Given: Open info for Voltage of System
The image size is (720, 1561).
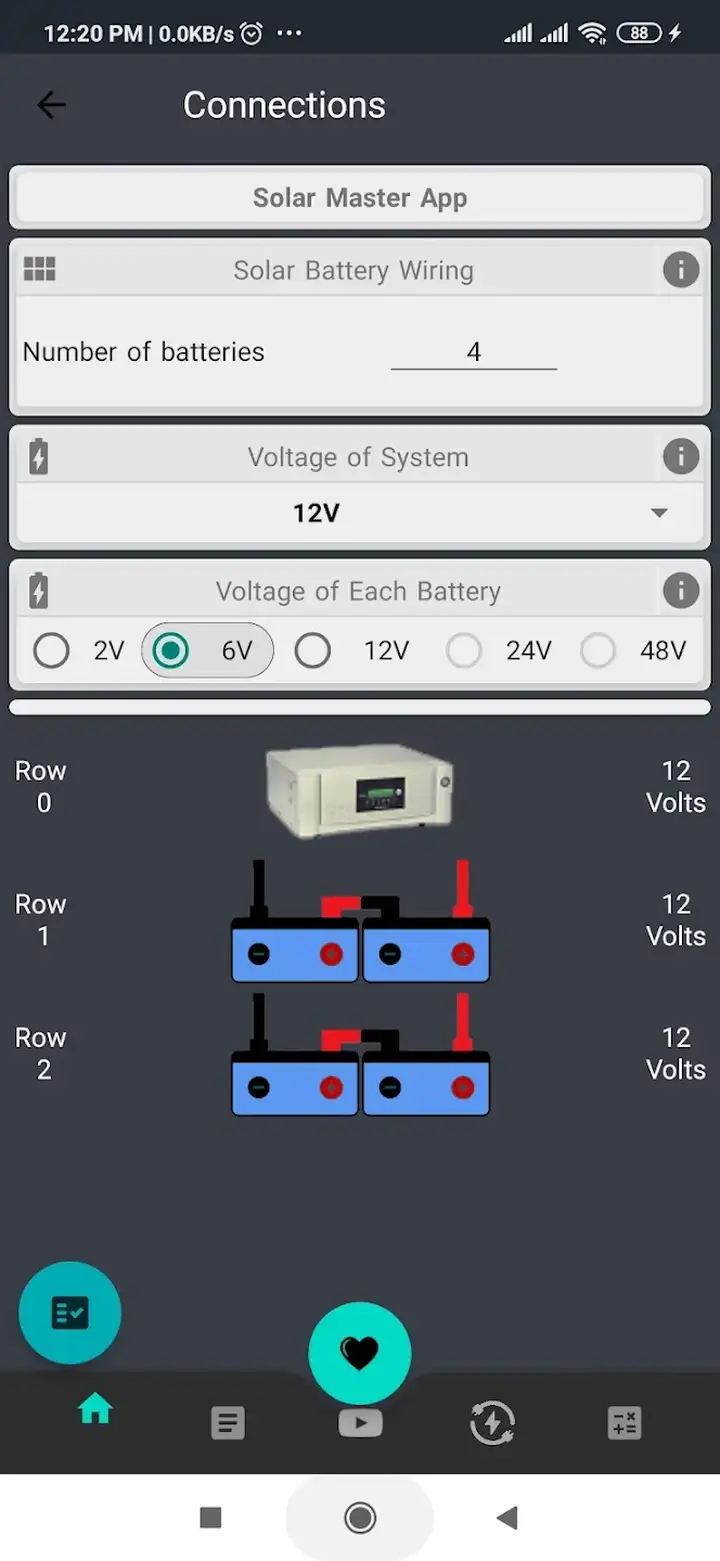Looking at the screenshot, I should (681, 457).
